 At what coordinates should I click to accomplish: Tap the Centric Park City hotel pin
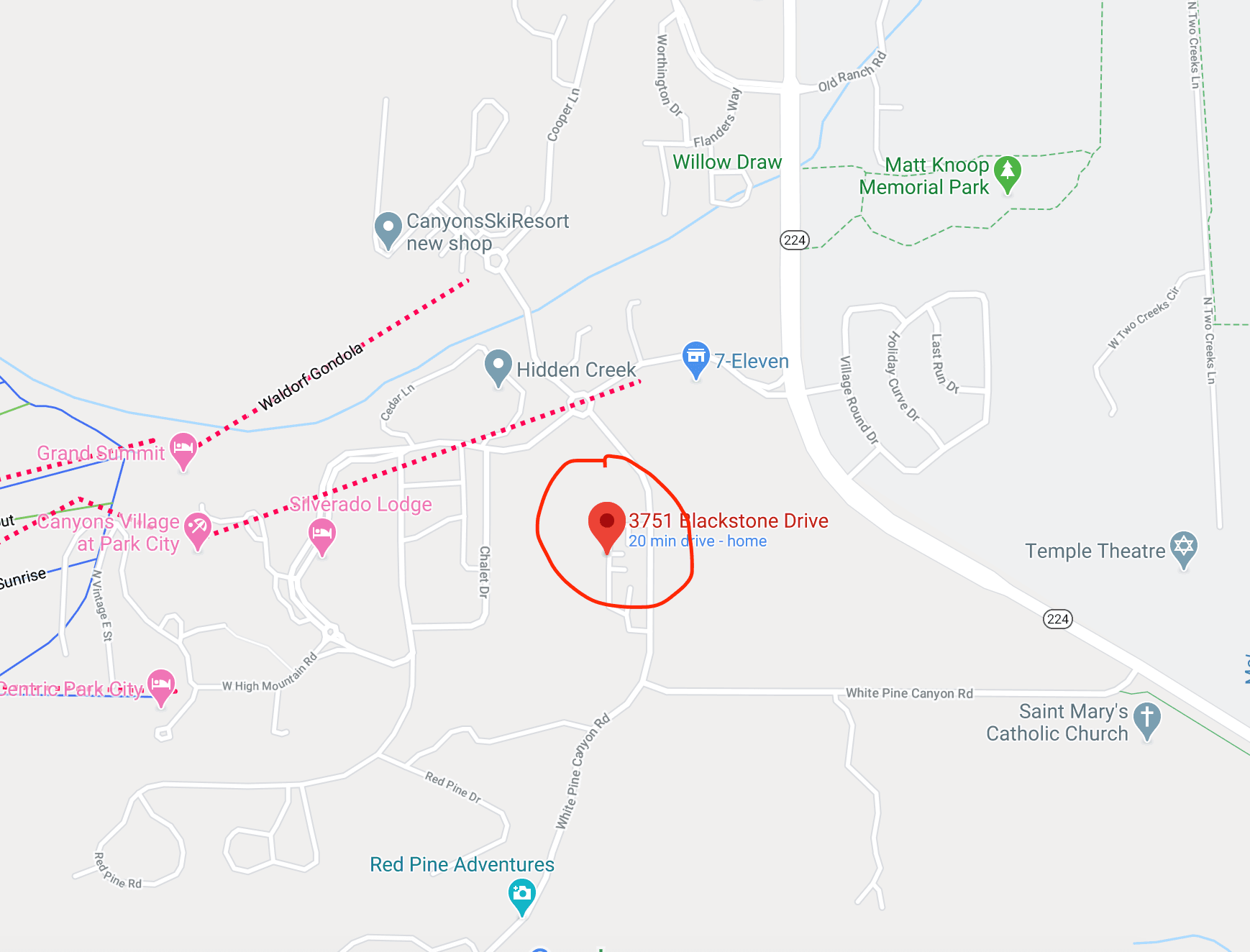pos(161,685)
